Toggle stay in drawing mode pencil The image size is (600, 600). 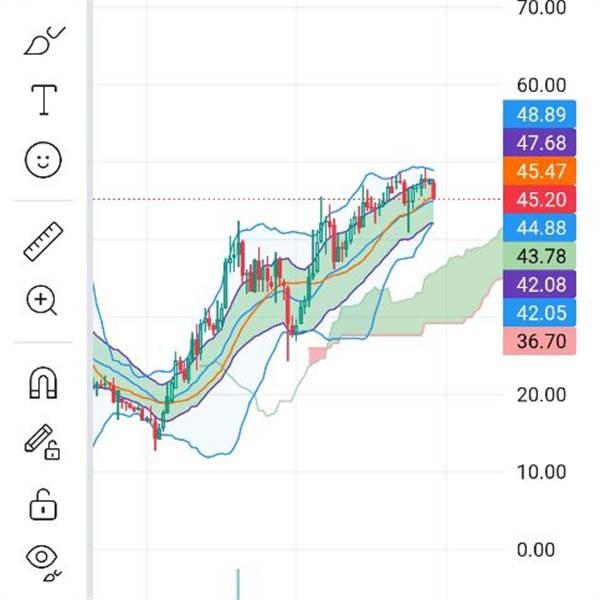43,441
